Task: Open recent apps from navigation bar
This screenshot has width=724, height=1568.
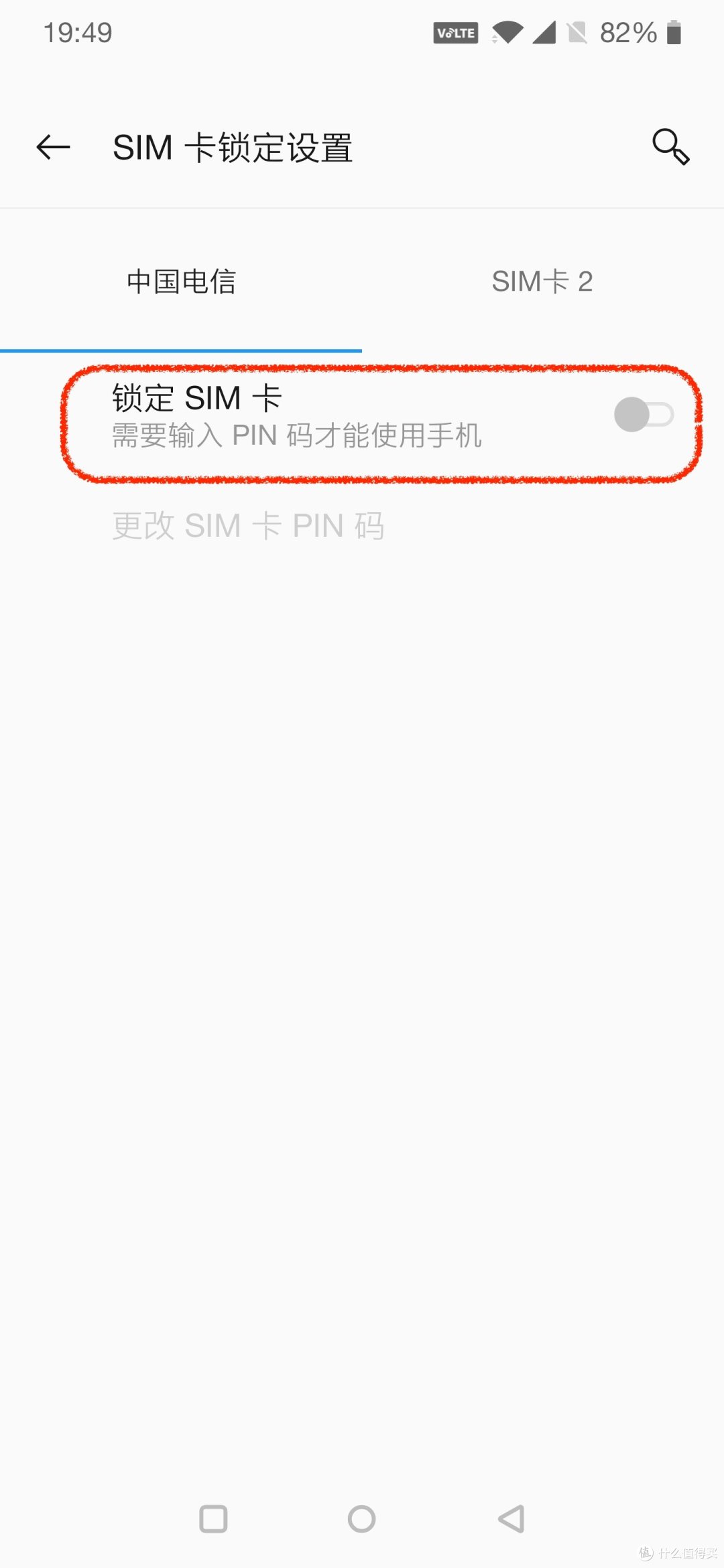Action: (213, 1519)
